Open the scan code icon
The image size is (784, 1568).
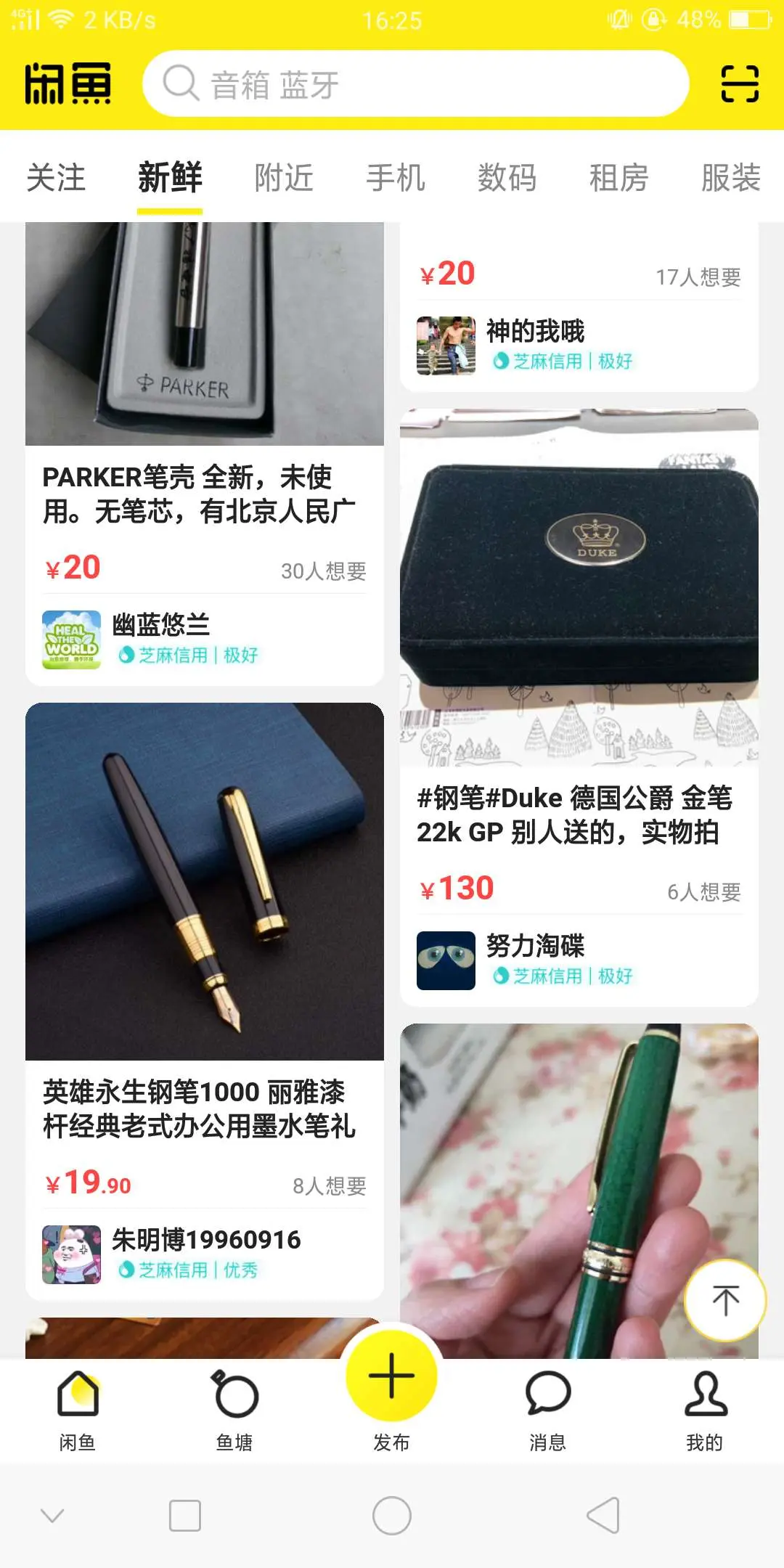pyautogui.click(x=739, y=84)
